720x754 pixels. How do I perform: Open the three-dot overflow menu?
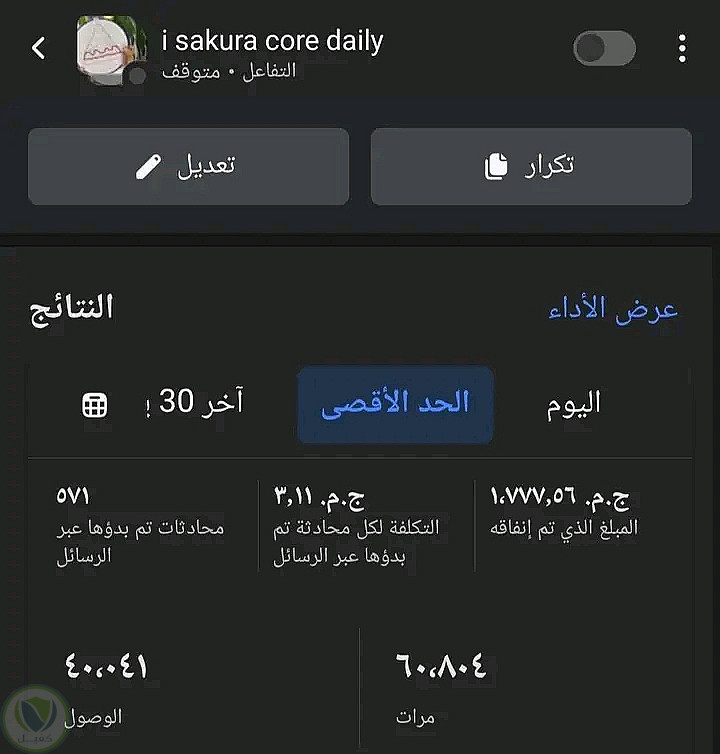[682, 48]
